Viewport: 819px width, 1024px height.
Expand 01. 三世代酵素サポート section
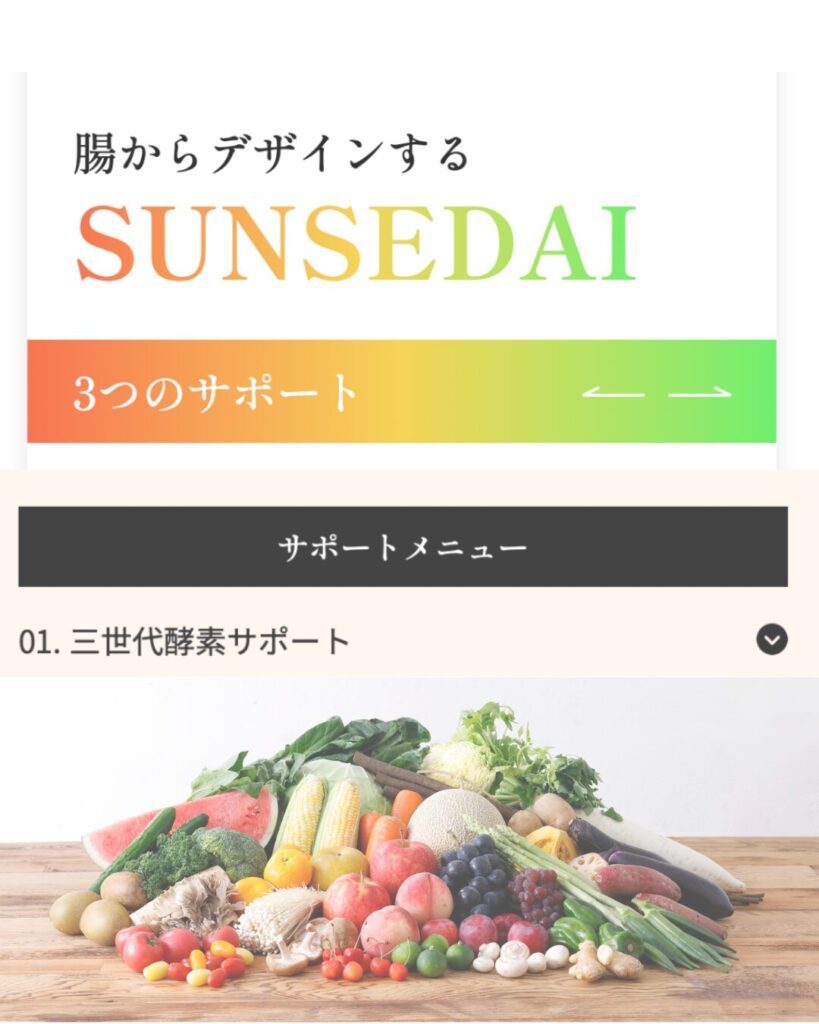(x=771, y=639)
